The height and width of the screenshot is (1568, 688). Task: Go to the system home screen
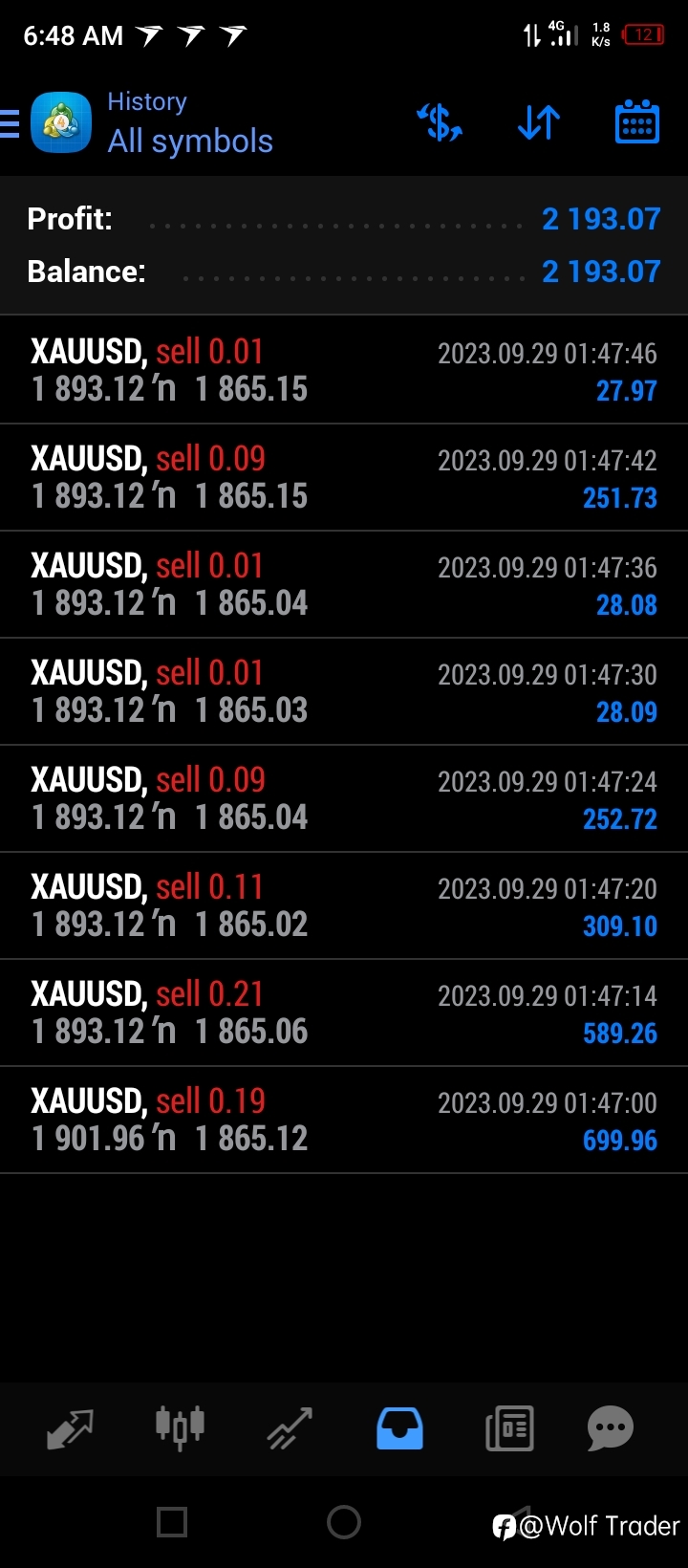click(344, 1522)
